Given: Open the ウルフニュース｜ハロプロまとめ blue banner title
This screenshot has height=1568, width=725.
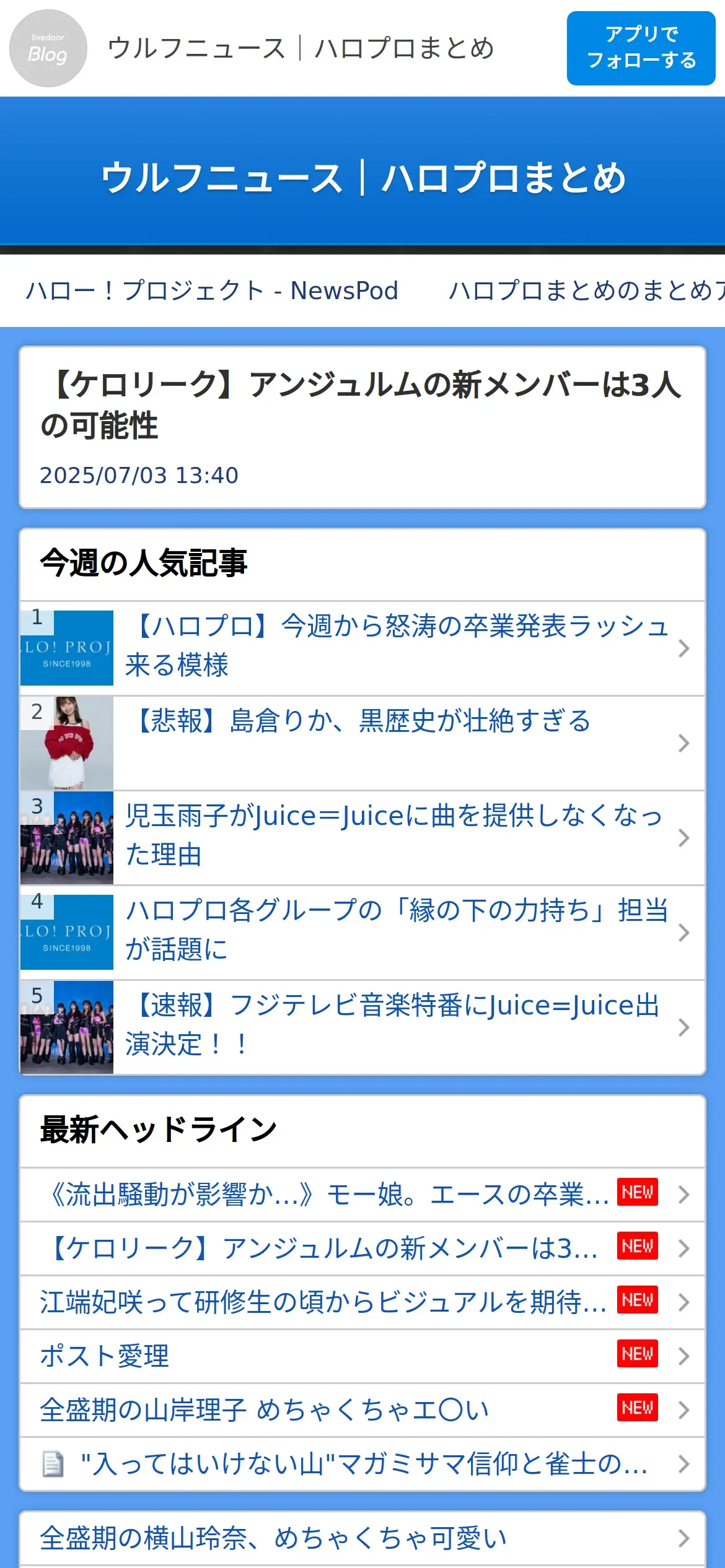Looking at the screenshot, I should tap(363, 178).
